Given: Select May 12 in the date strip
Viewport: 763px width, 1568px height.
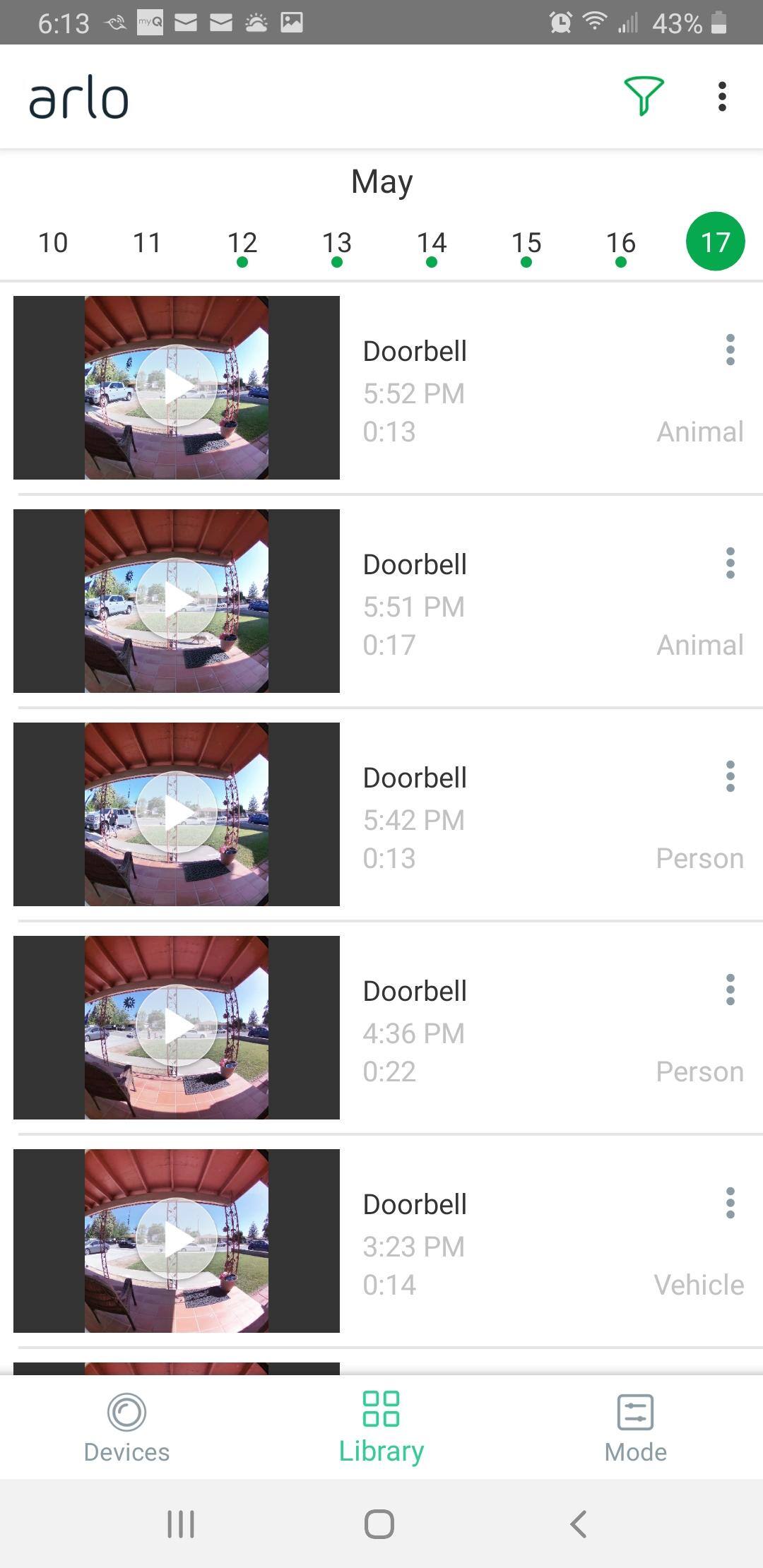Looking at the screenshot, I should pyautogui.click(x=242, y=243).
